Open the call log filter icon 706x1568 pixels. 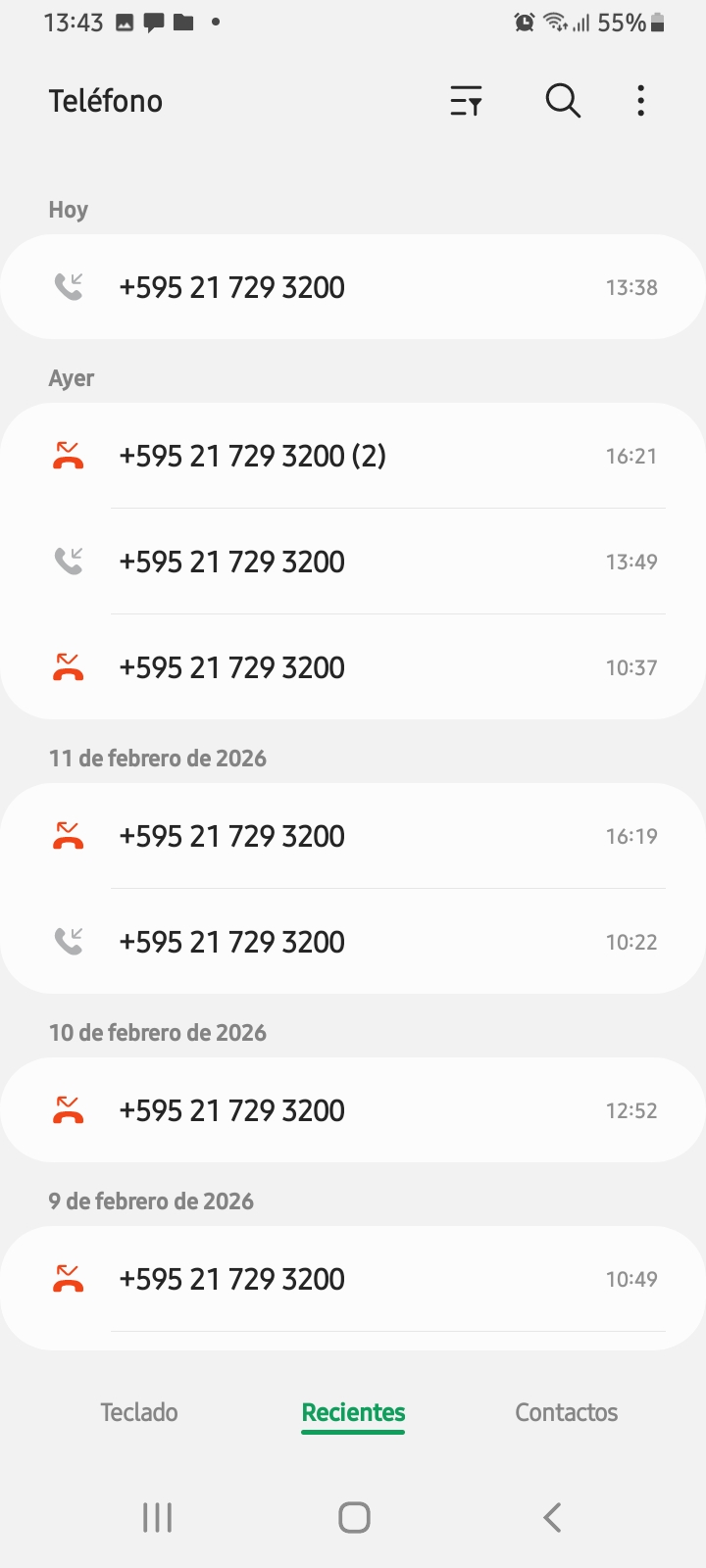466,101
